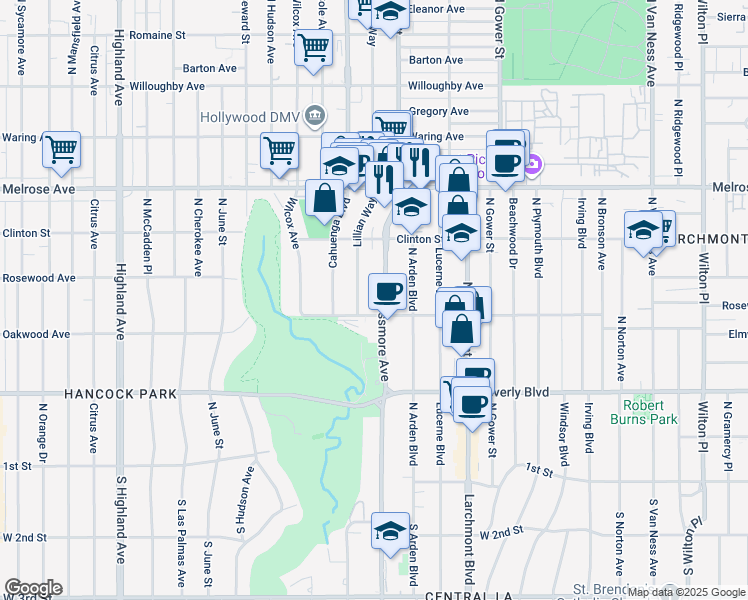Open the school marker near Eleanor Ave

pyautogui.click(x=392, y=12)
